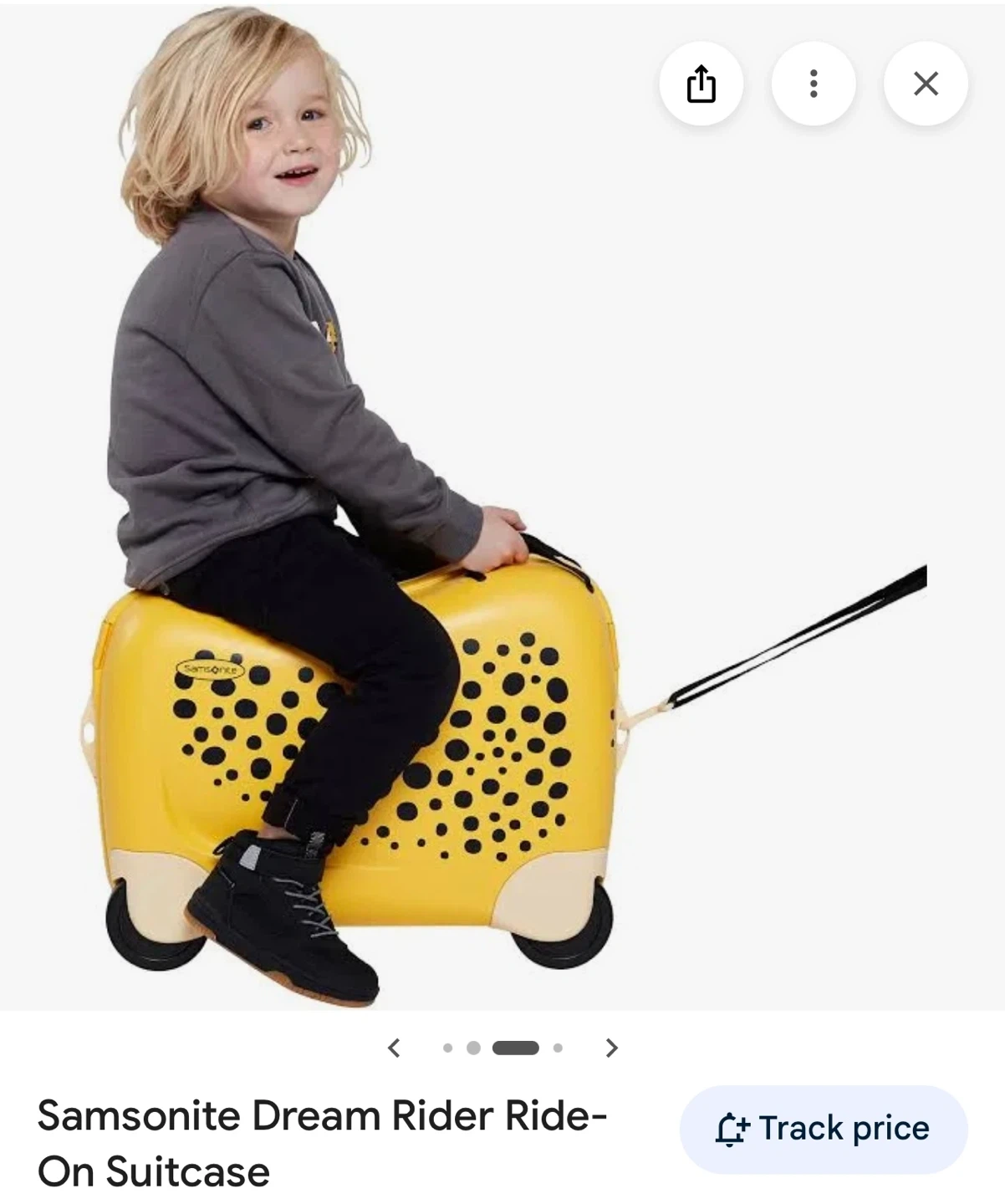Close the product image viewer

pyautogui.click(x=926, y=84)
